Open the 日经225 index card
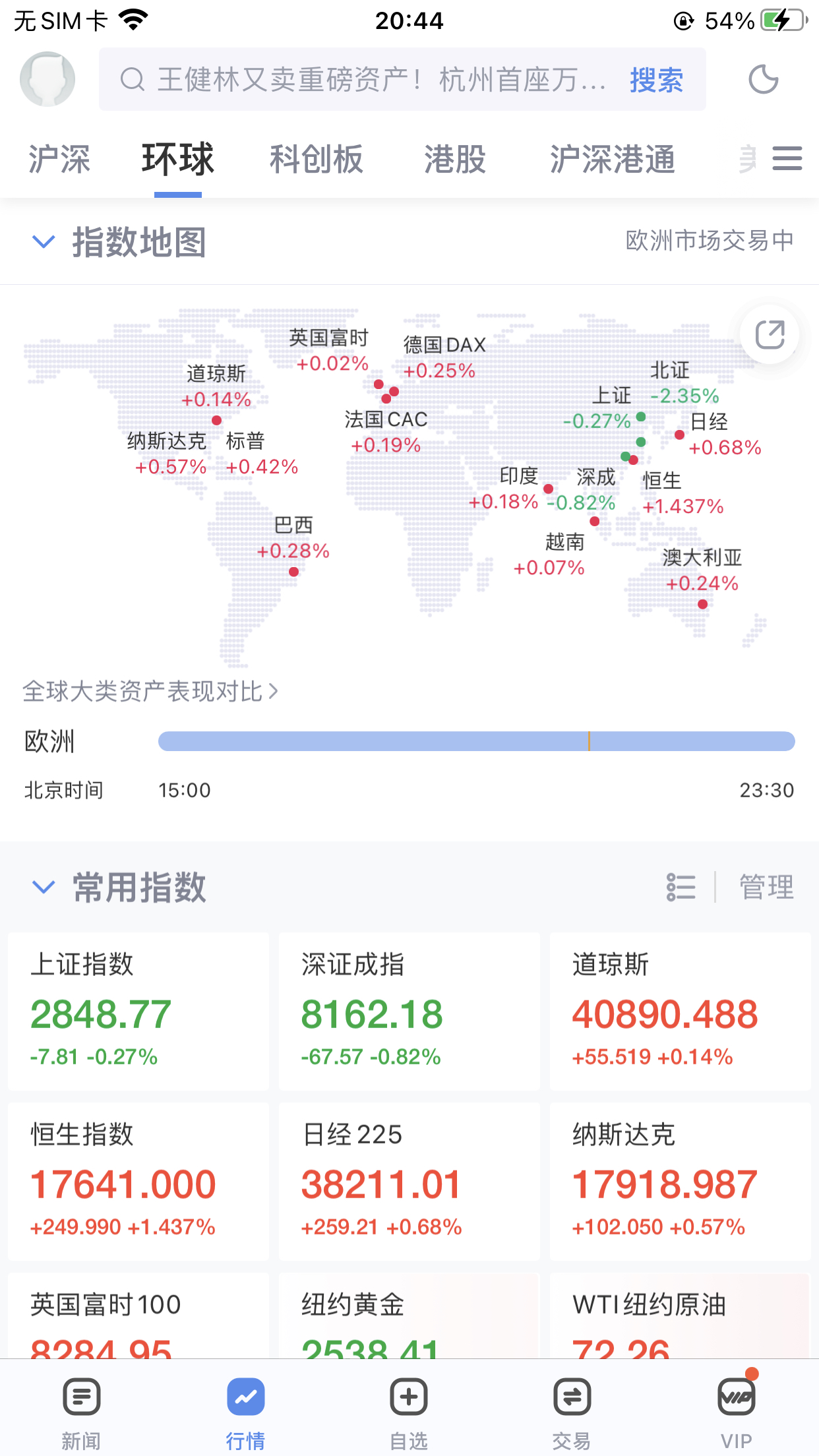Image resolution: width=819 pixels, height=1456 pixels. tap(409, 1180)
